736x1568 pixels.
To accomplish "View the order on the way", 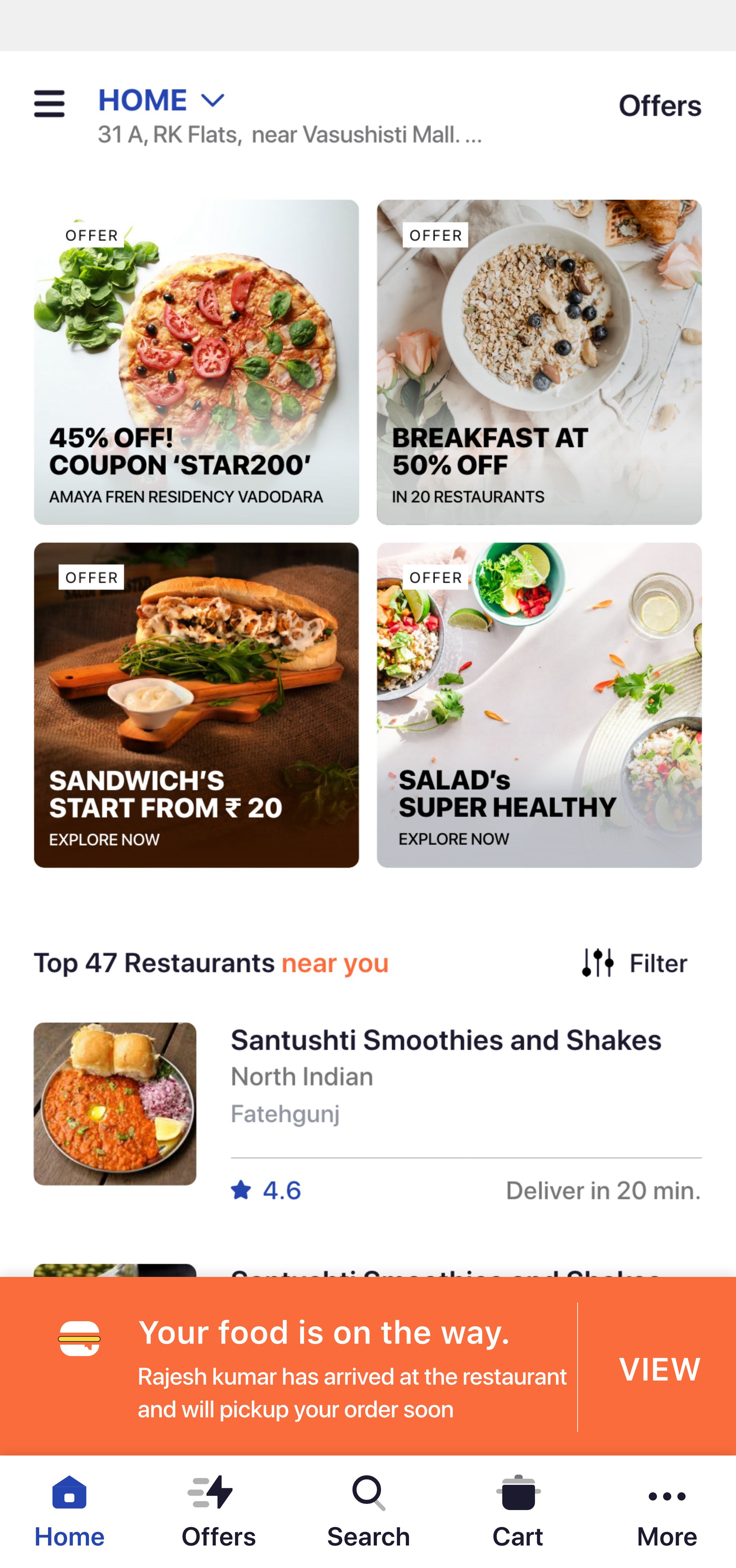I will [659, 1368].
